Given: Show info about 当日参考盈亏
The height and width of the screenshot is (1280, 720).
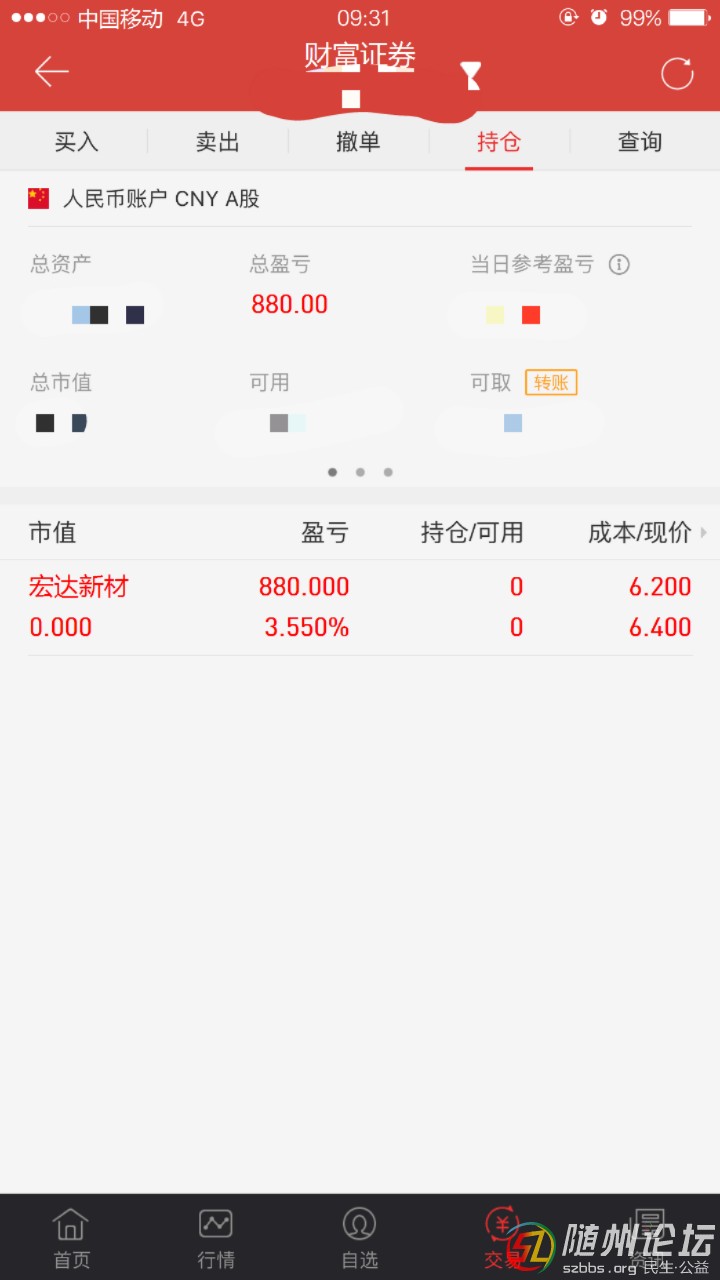Looking at the screenshot, I should click(619, 265).
